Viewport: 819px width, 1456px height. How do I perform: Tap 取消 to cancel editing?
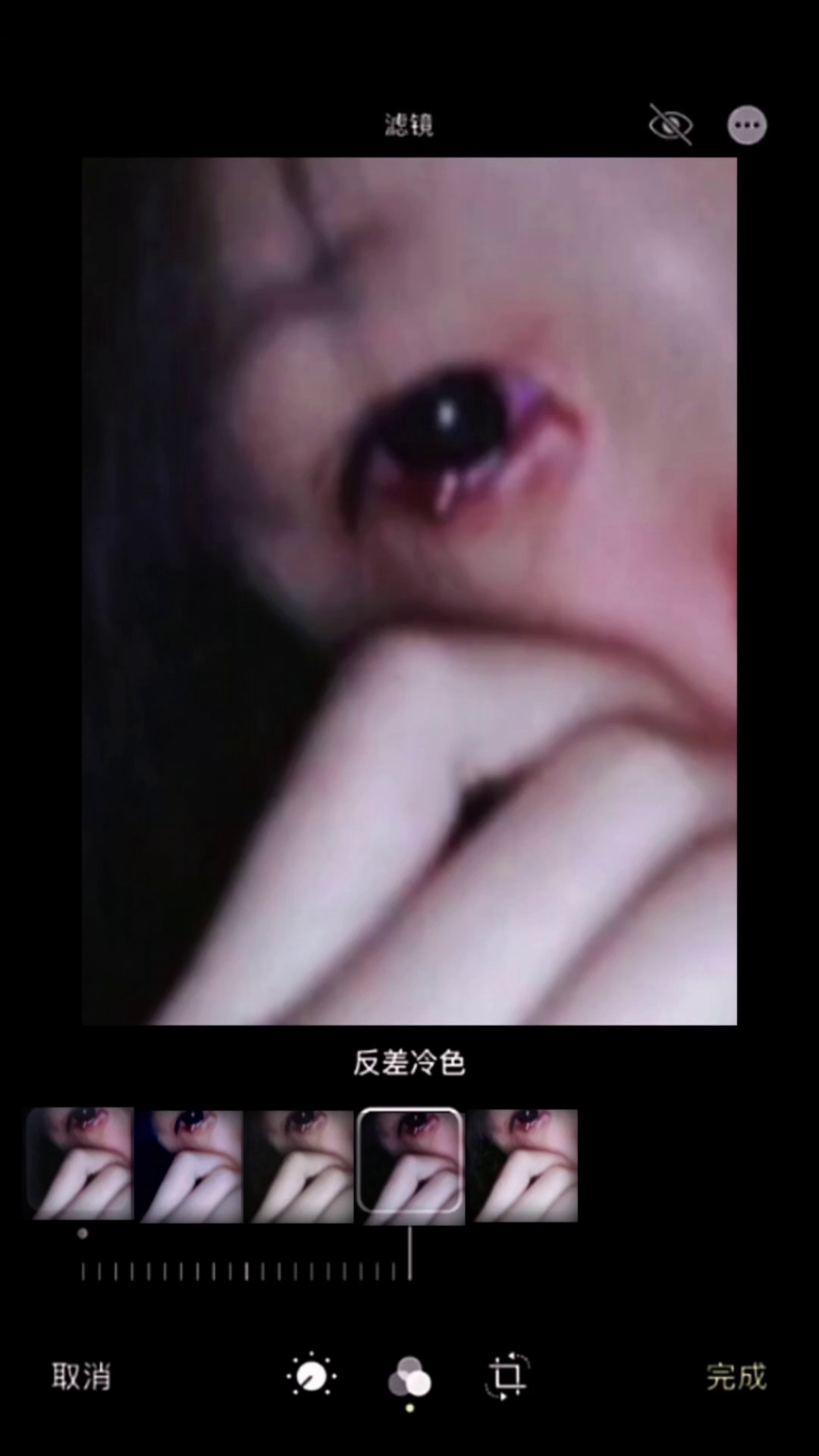[x=81, y=1376]
